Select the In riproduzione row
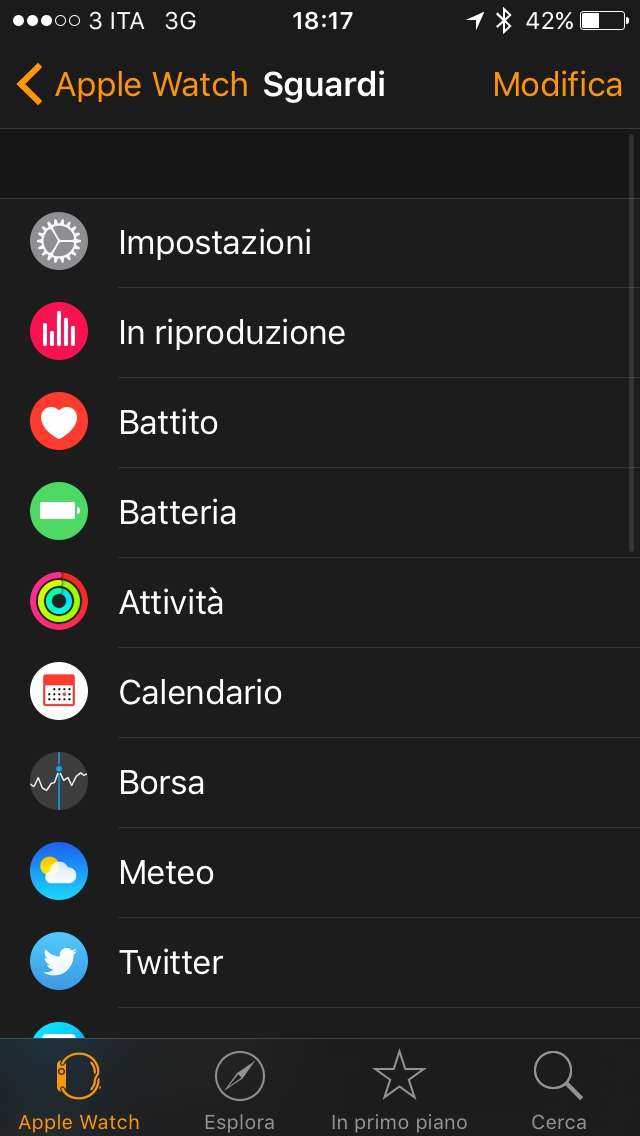 tap(320, 333)
